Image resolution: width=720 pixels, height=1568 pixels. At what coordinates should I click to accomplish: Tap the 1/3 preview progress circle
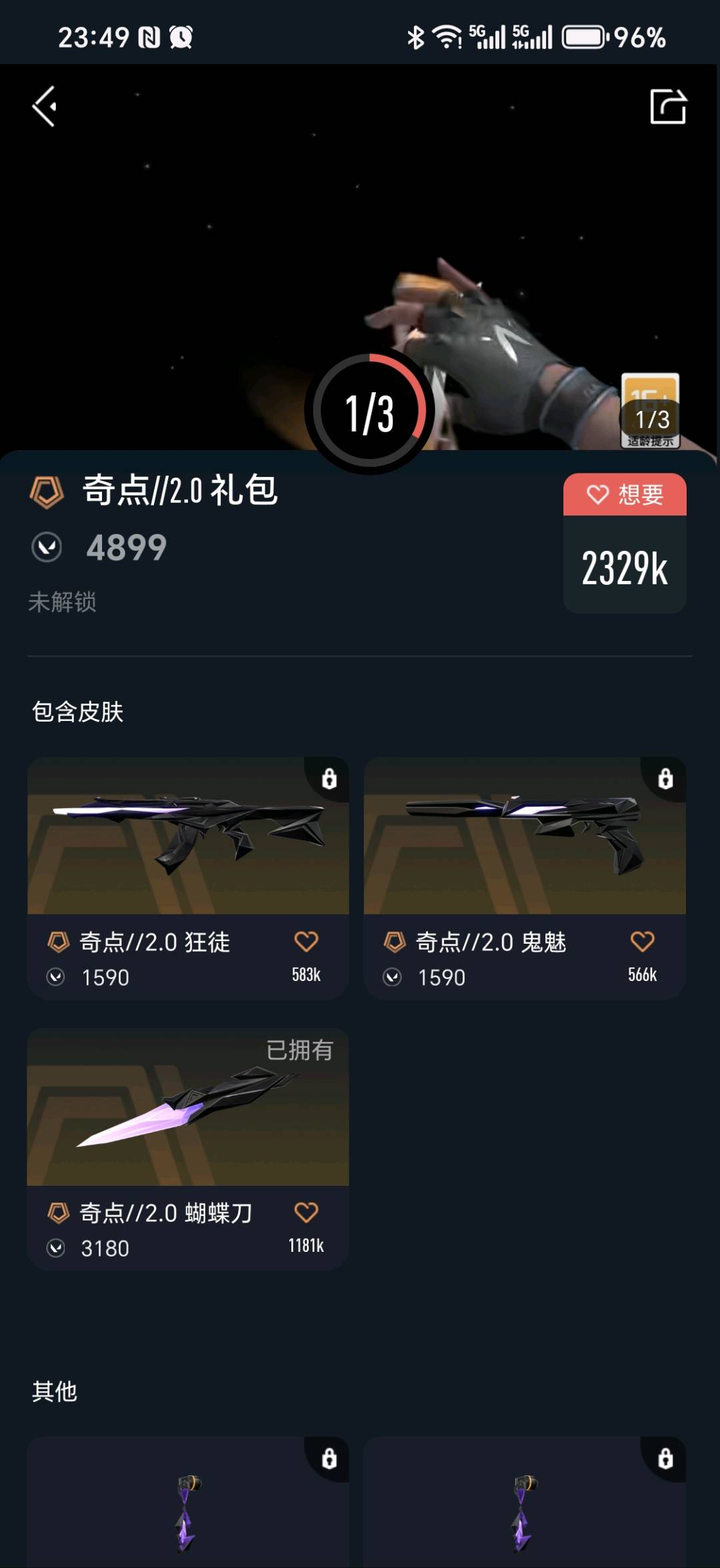(369, 412)
